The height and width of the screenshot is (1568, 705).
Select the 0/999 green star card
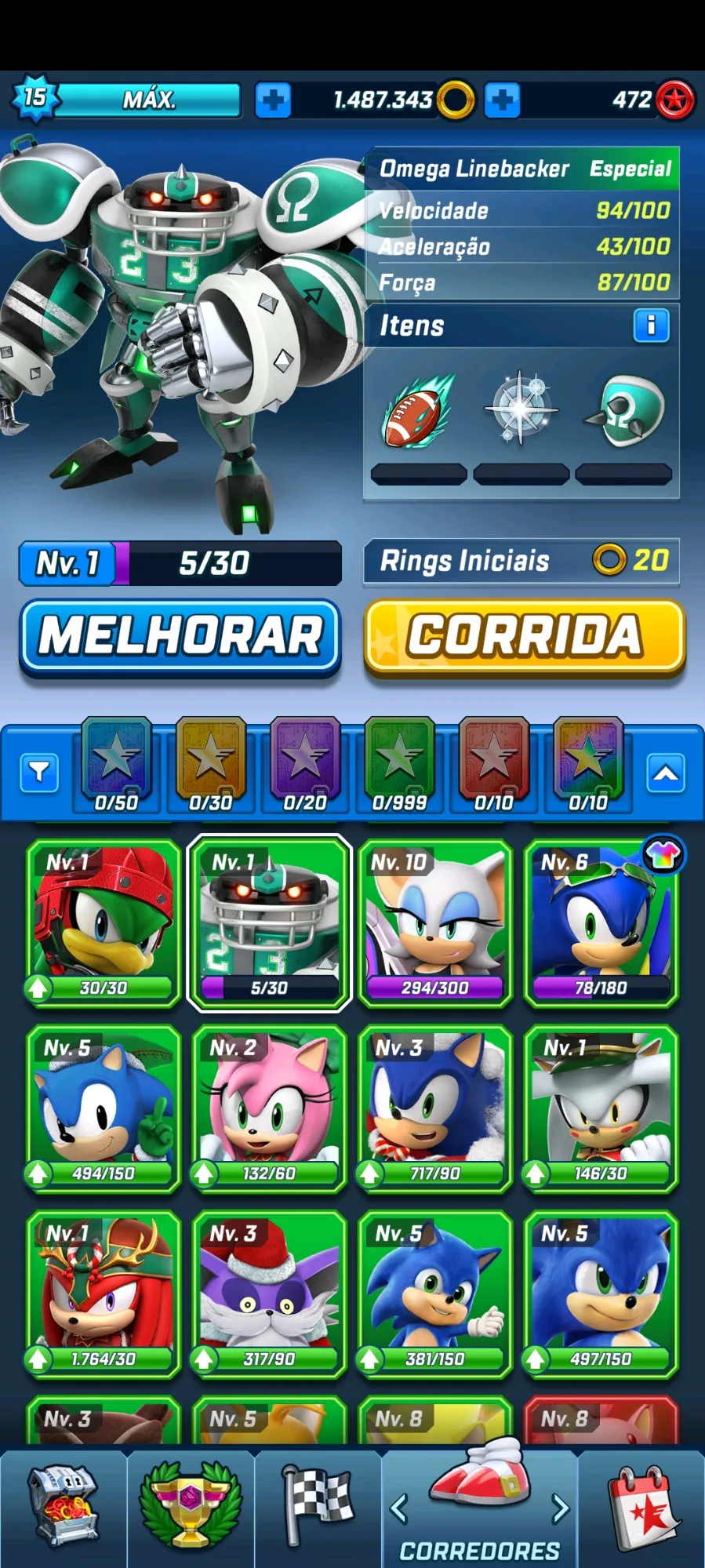point(399,765)
